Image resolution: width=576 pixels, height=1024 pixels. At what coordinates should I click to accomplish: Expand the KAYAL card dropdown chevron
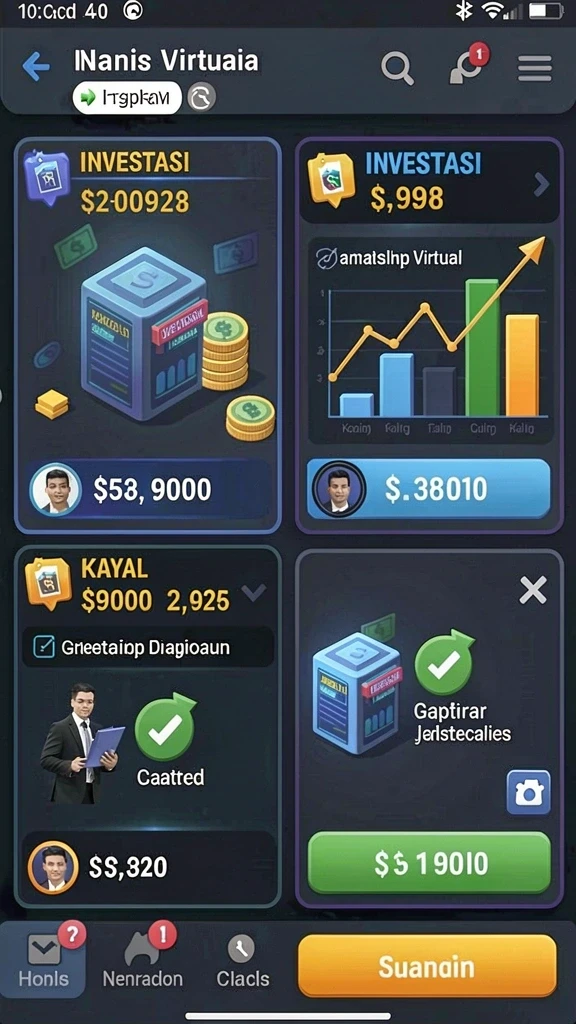tap(253, 592)
